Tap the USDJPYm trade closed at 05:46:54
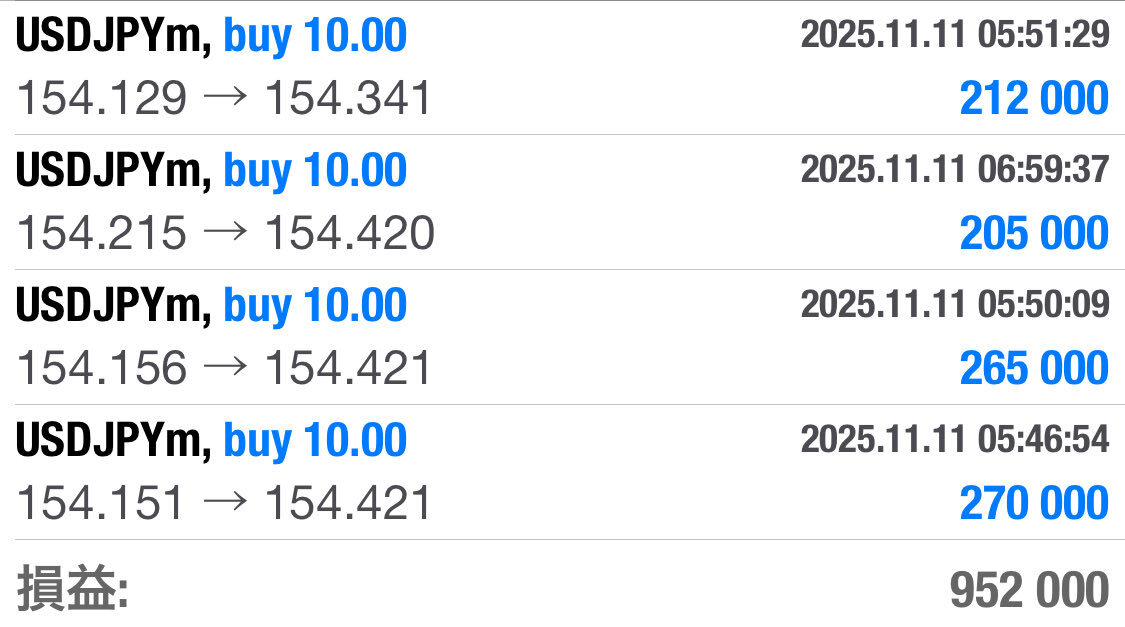The image size is (1125, 627). [562, 472]
